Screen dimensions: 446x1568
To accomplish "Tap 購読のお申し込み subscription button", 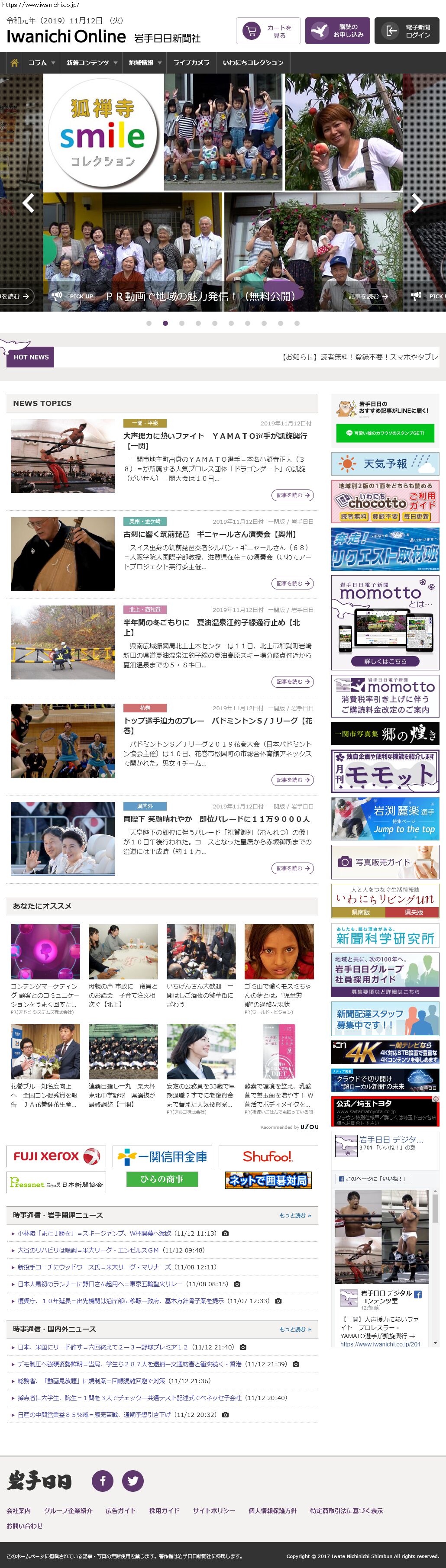I will point(338,31).
